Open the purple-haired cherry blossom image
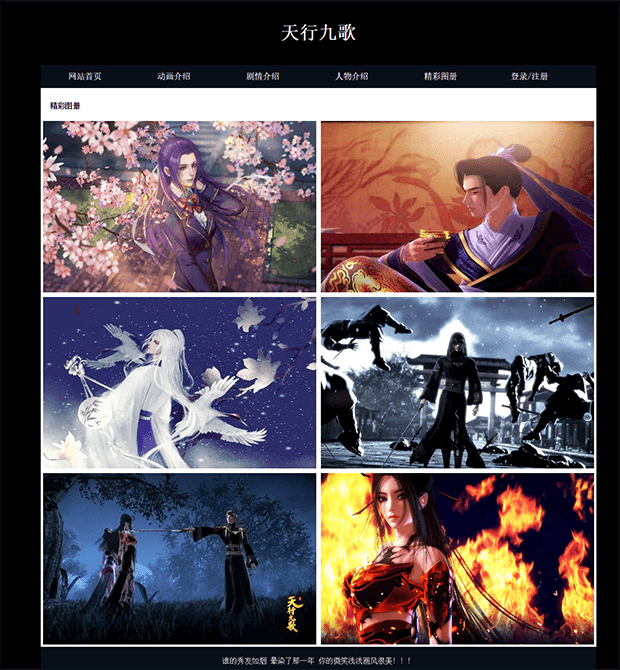Screen dimensions: 620x670 point(180,207)
